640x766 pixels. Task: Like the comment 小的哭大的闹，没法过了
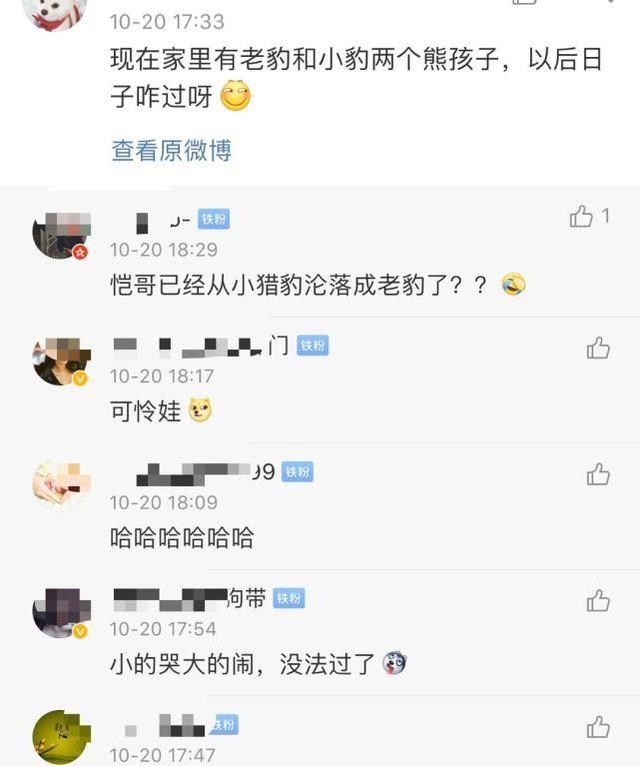click(598, 601)
